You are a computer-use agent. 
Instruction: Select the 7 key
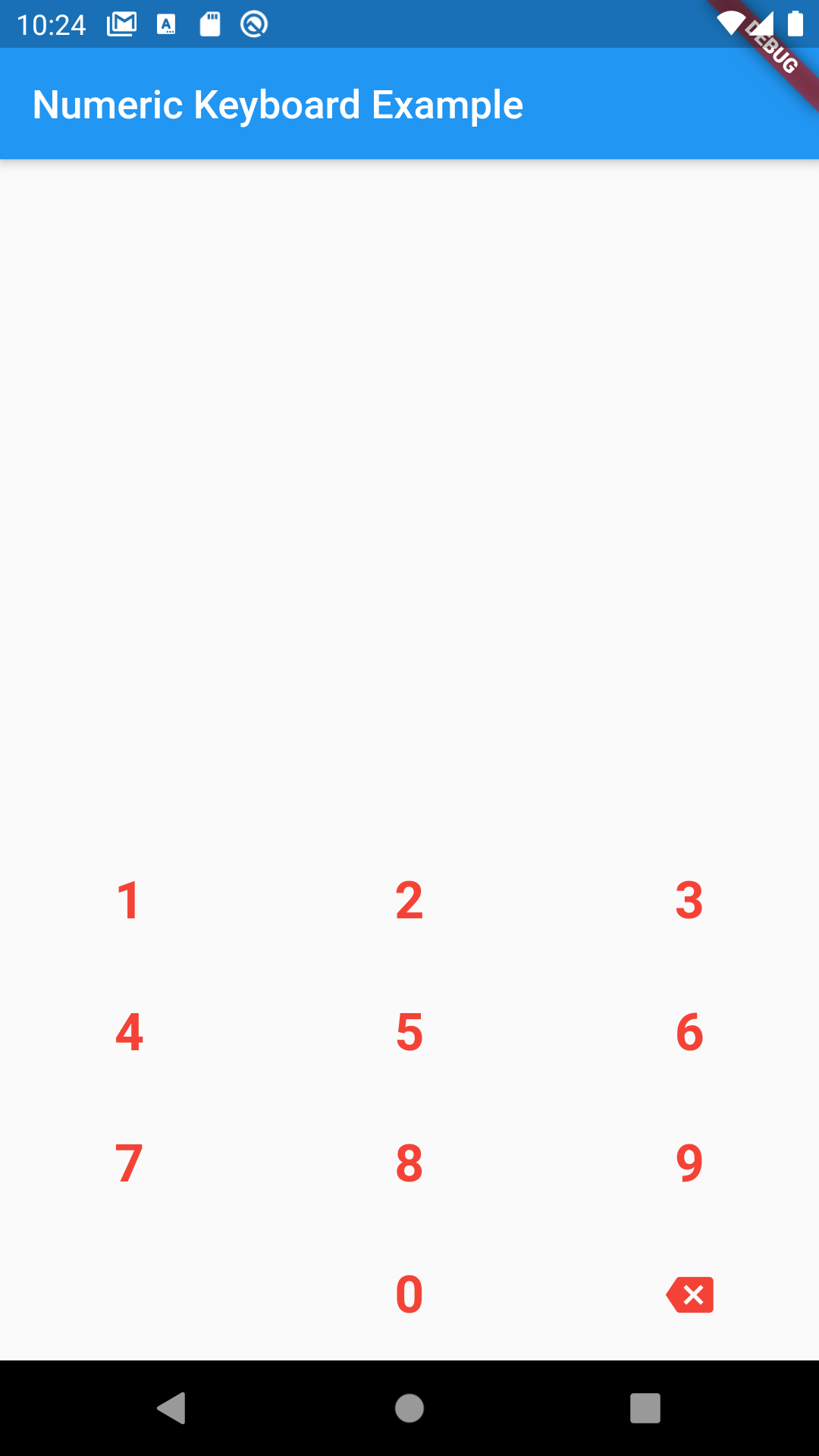tap(129, 1163)
